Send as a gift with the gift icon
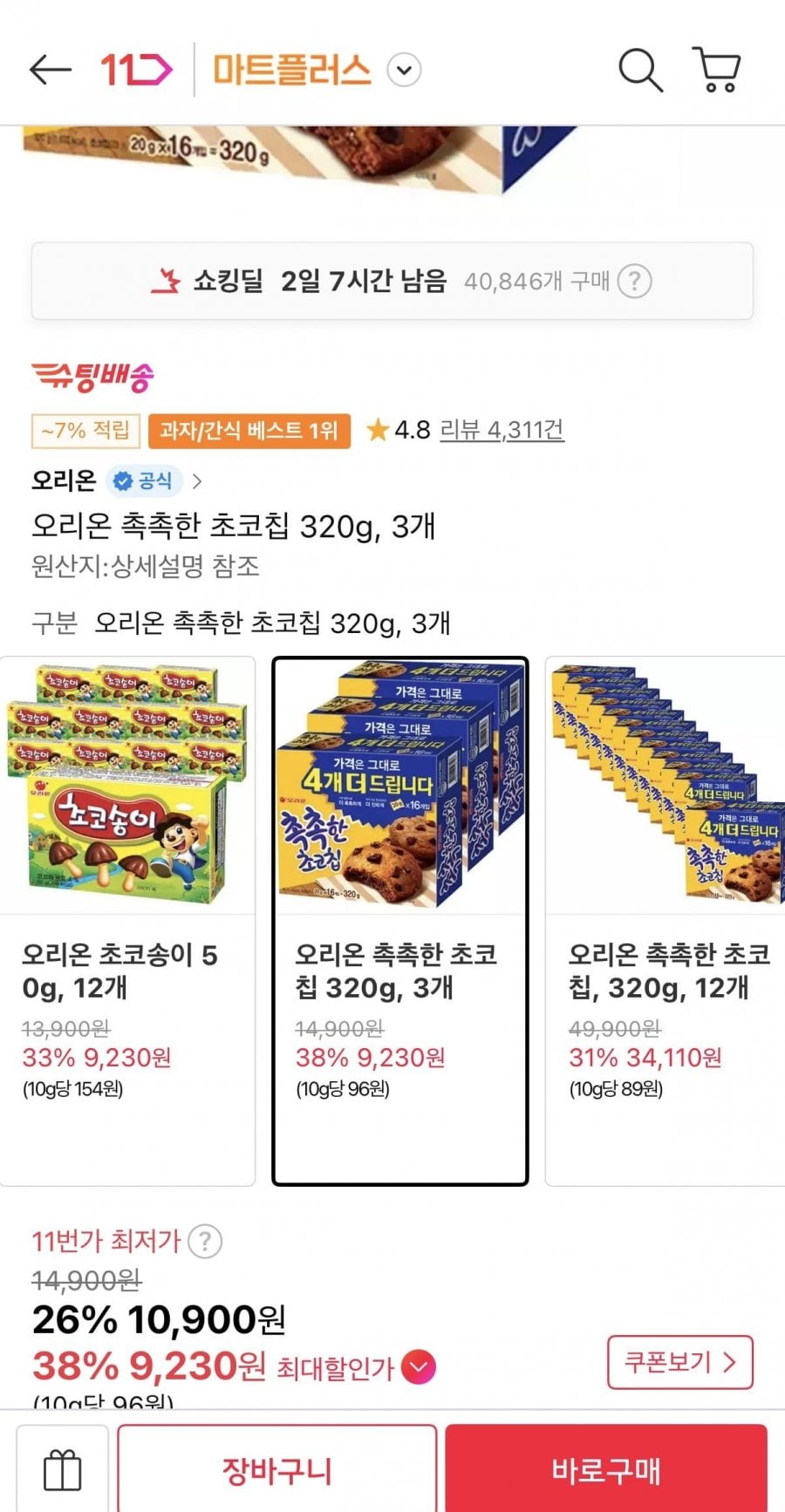Image resolution: width=785 pixels, height=1512 pixels. 62,1470
